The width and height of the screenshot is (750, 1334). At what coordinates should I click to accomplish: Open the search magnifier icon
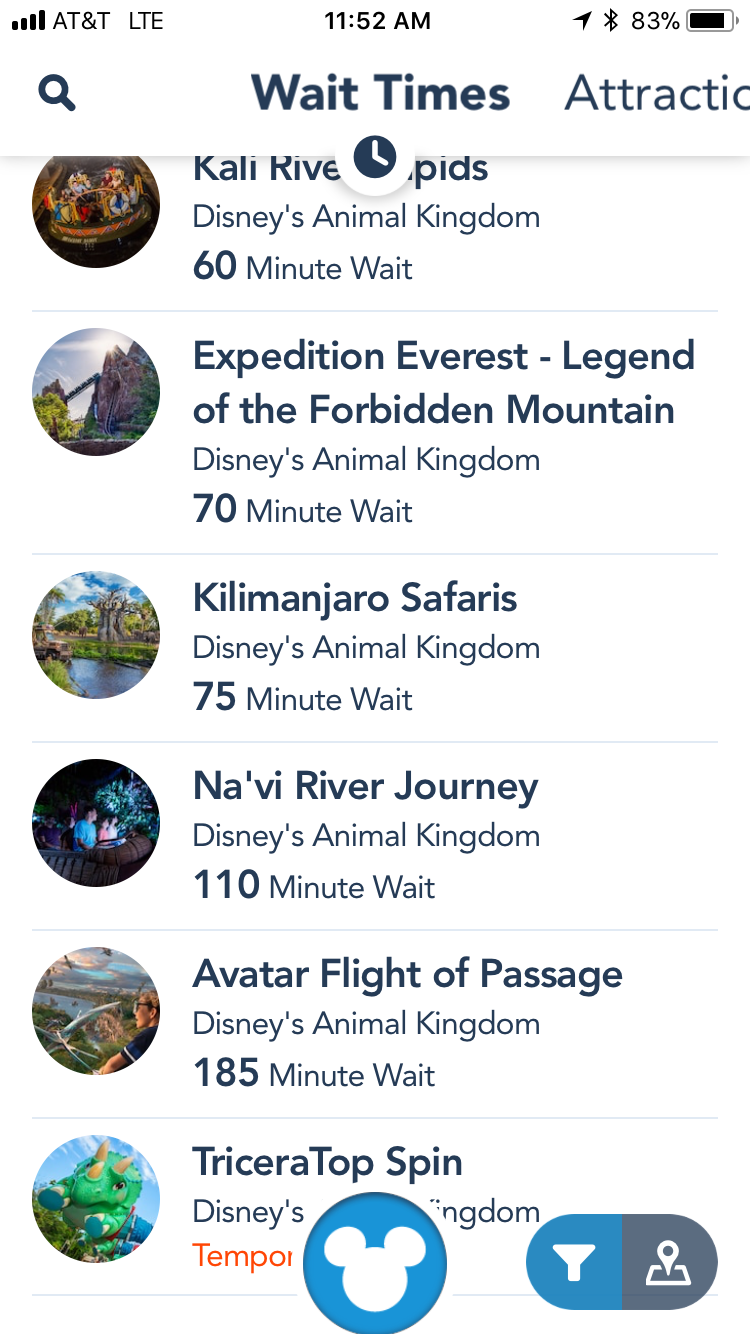point(57,93)
